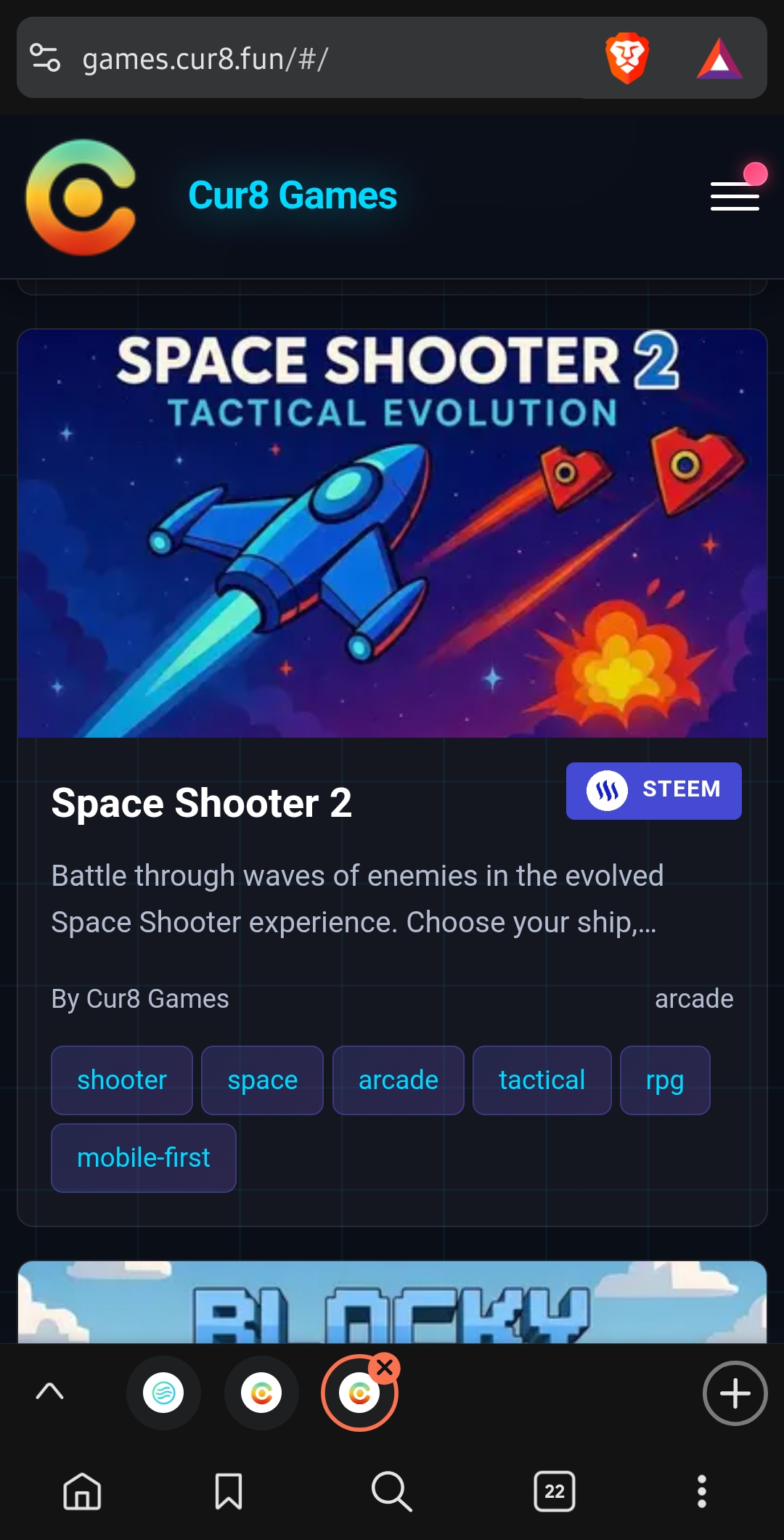Open browser three-dot overflow menu
This screenshot has height=1540, width=784.
point(701,1491)
